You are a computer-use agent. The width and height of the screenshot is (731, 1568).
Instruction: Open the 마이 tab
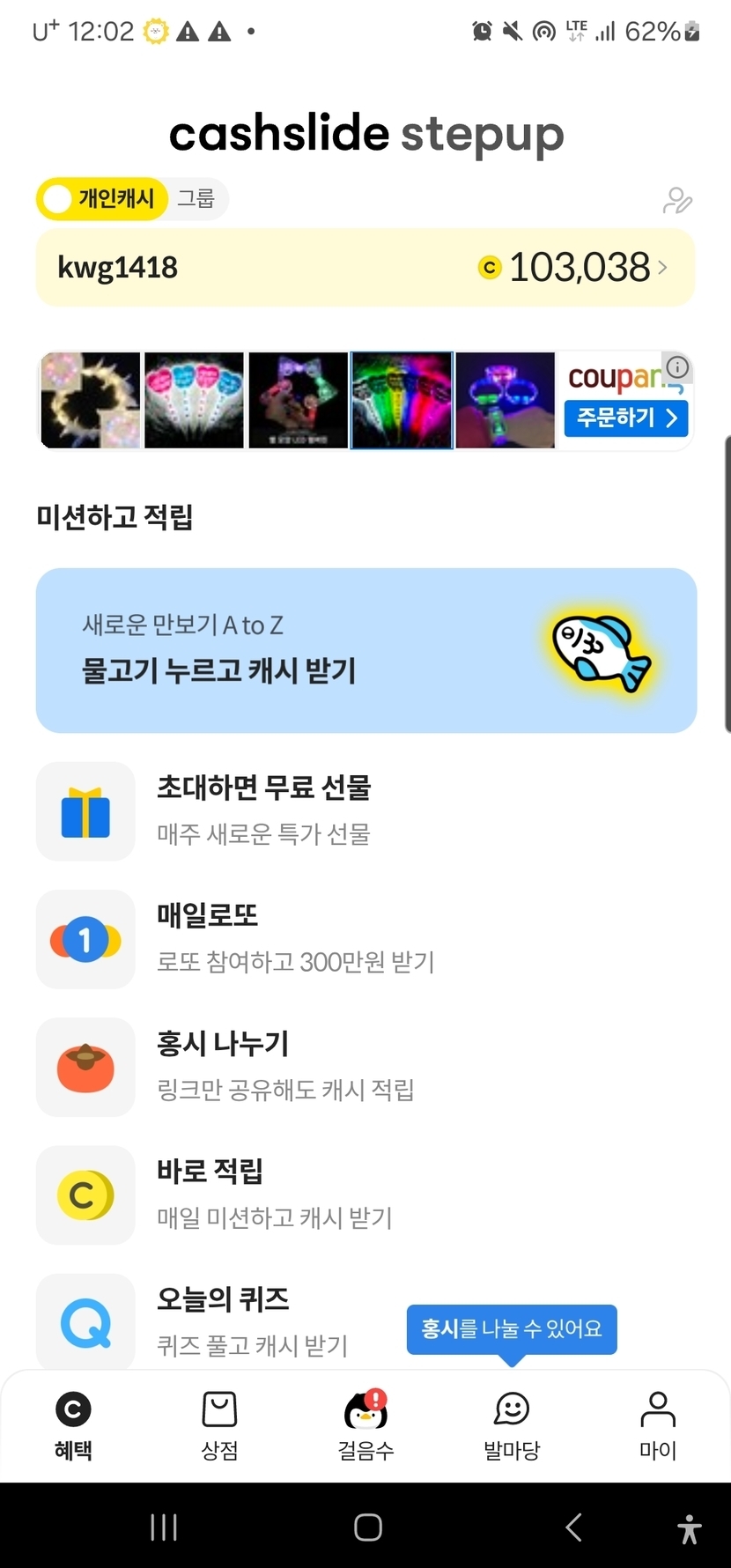coord(658,1426)
